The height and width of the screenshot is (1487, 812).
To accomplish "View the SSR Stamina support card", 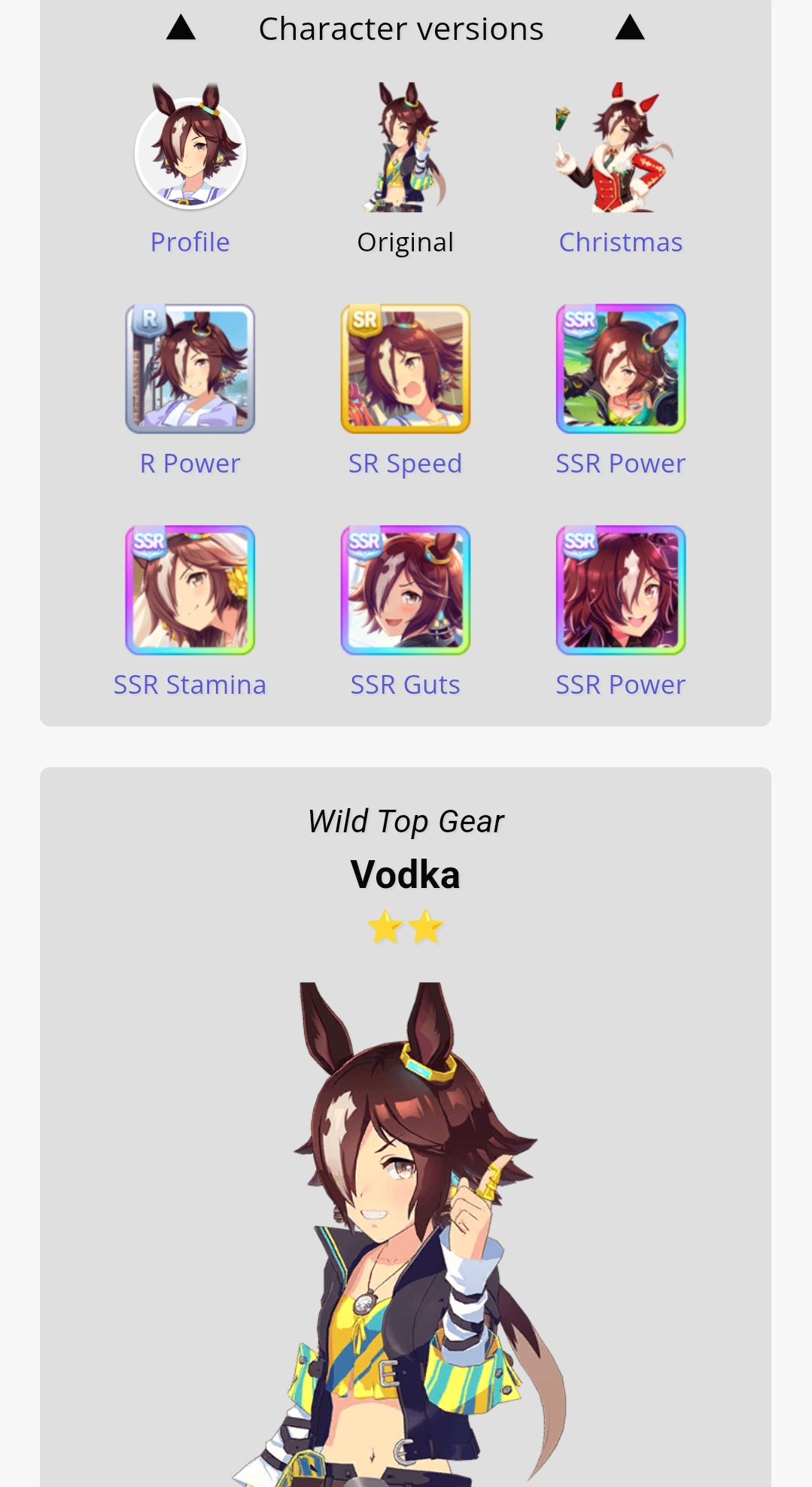I will pyautogui.click(x=190, y=613).
